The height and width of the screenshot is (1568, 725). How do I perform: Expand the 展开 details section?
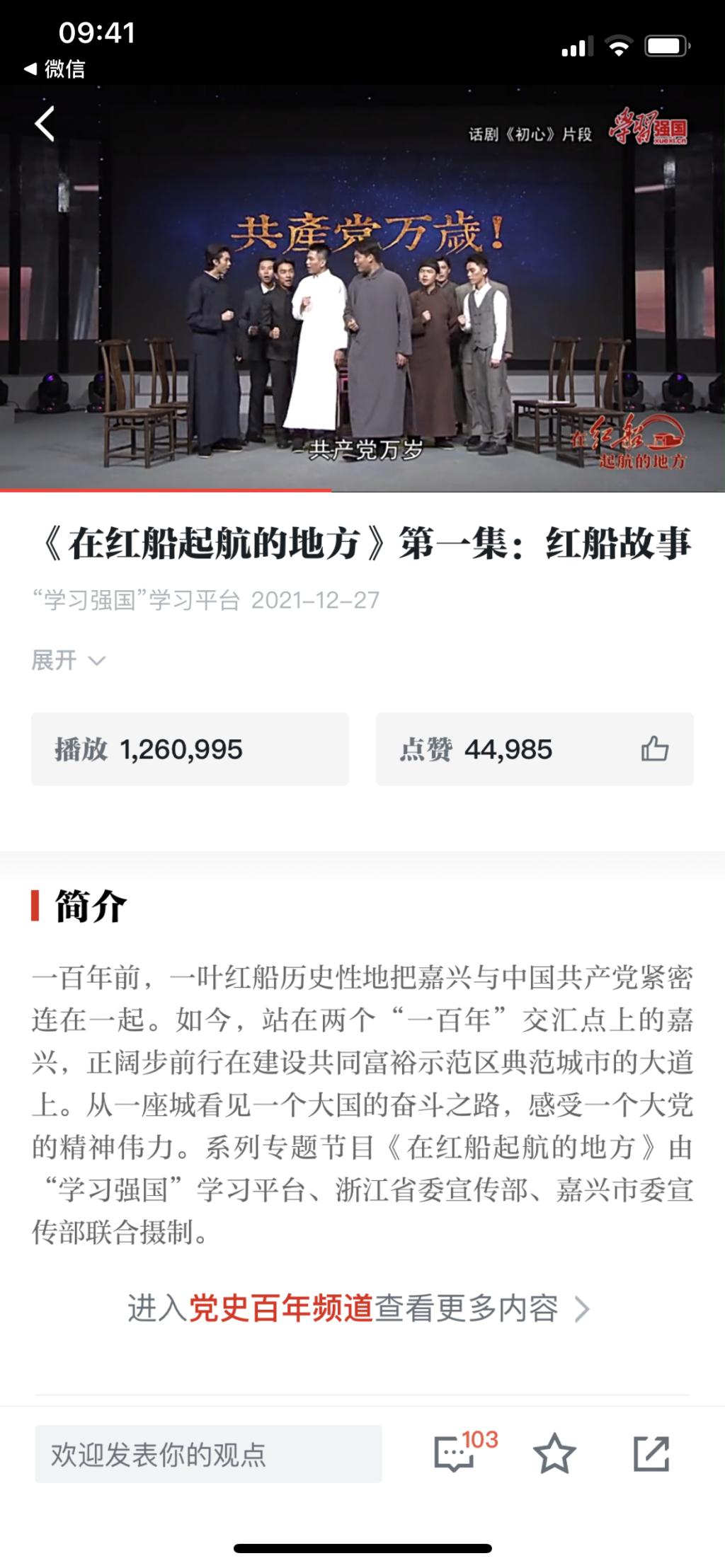[x=68, y=660]
